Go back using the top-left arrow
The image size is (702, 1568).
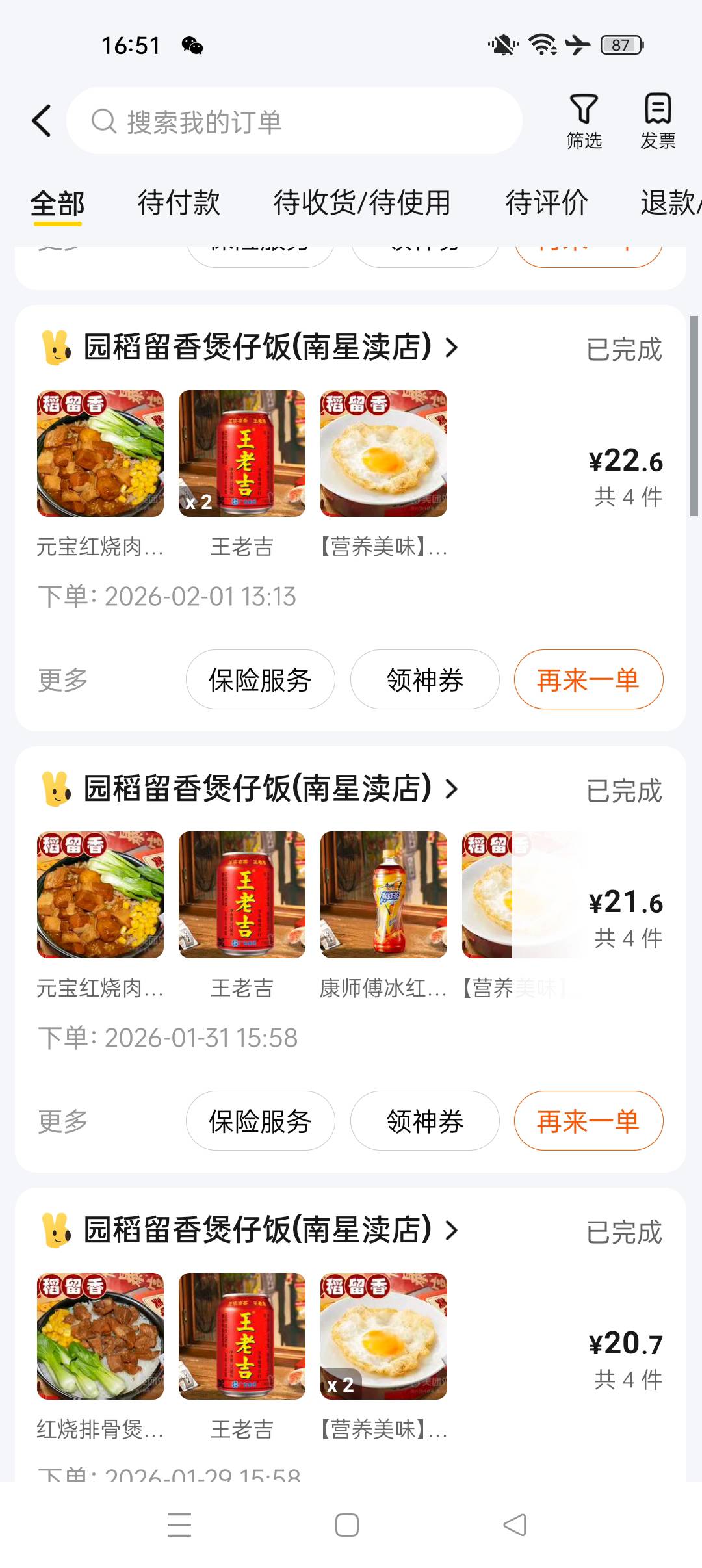pyautogui.click(x=42, y=121)
